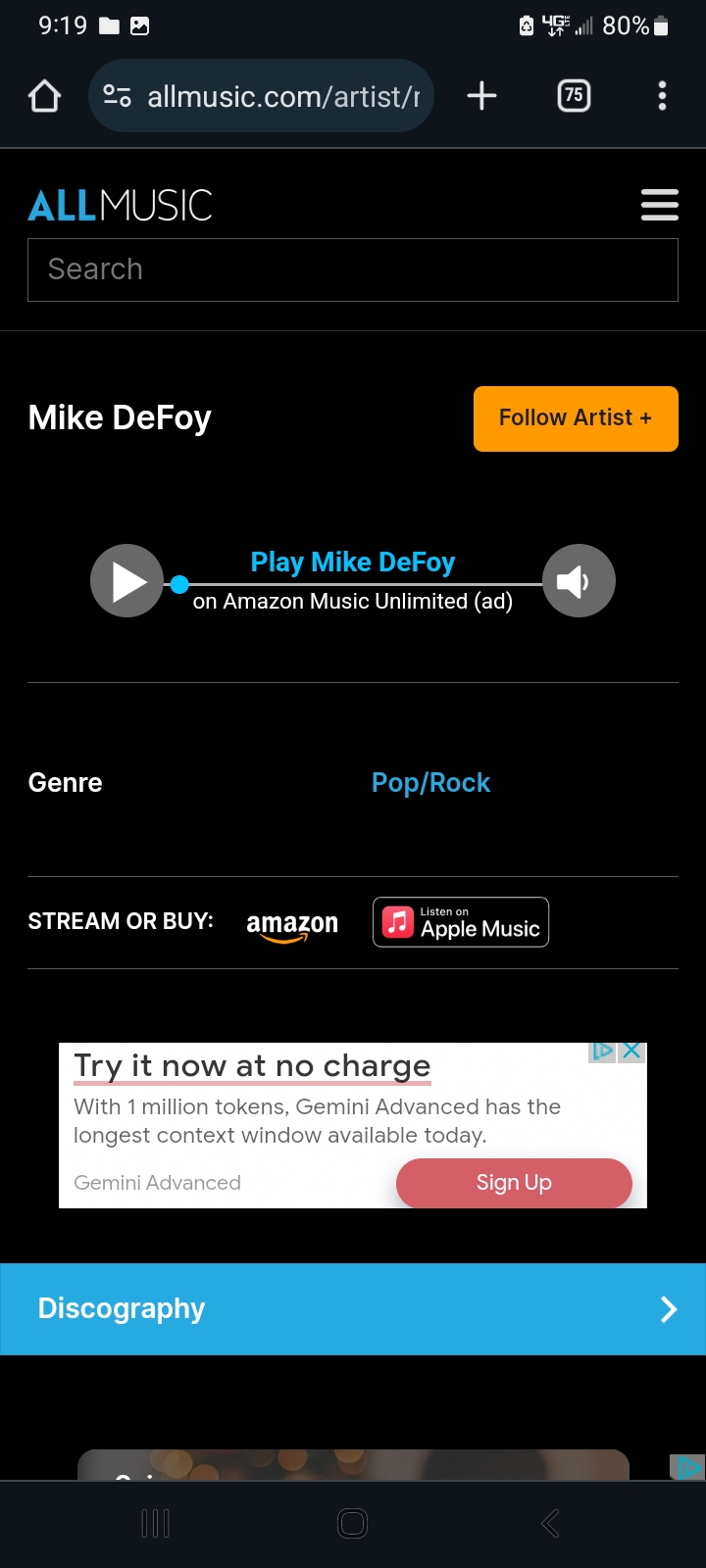Viewport: 706px width, 1568px height.
Task: Open the browser overflow menu
Action: tap(662, 96)
